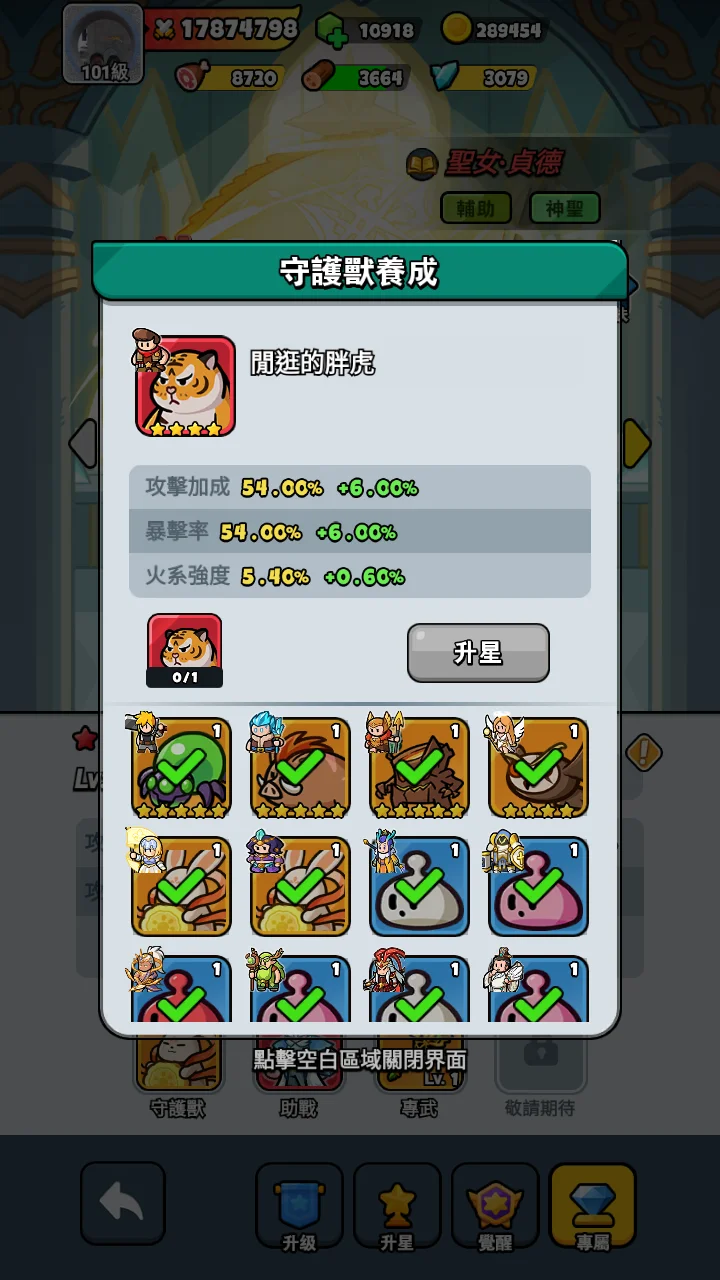Viewport: 720px width, 1280px height.
Task: Switch to the 覺醒 awakening tab
Action: tap(495, 1205)
